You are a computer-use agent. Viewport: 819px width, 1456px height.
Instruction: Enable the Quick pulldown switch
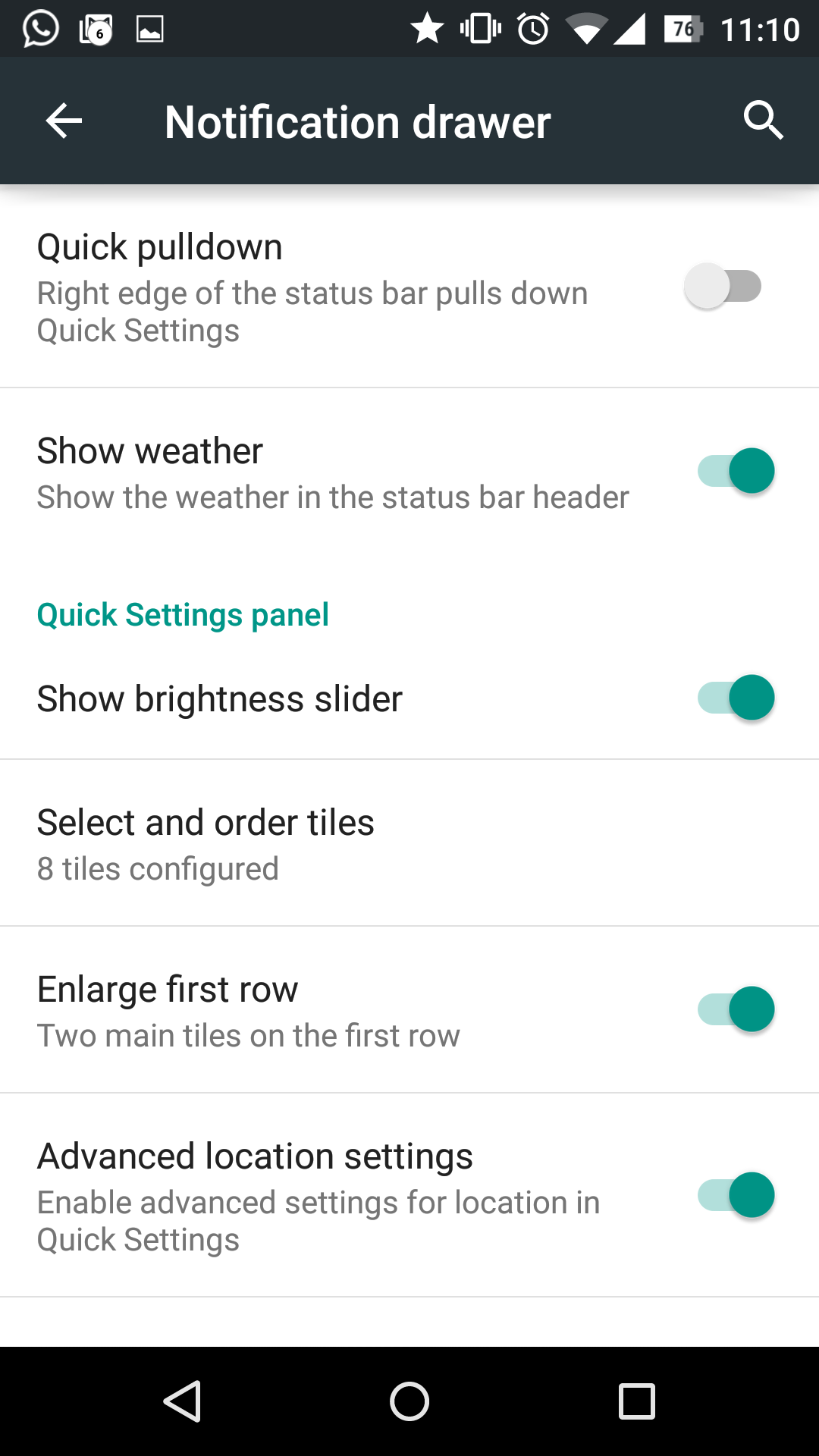point(723,286)
